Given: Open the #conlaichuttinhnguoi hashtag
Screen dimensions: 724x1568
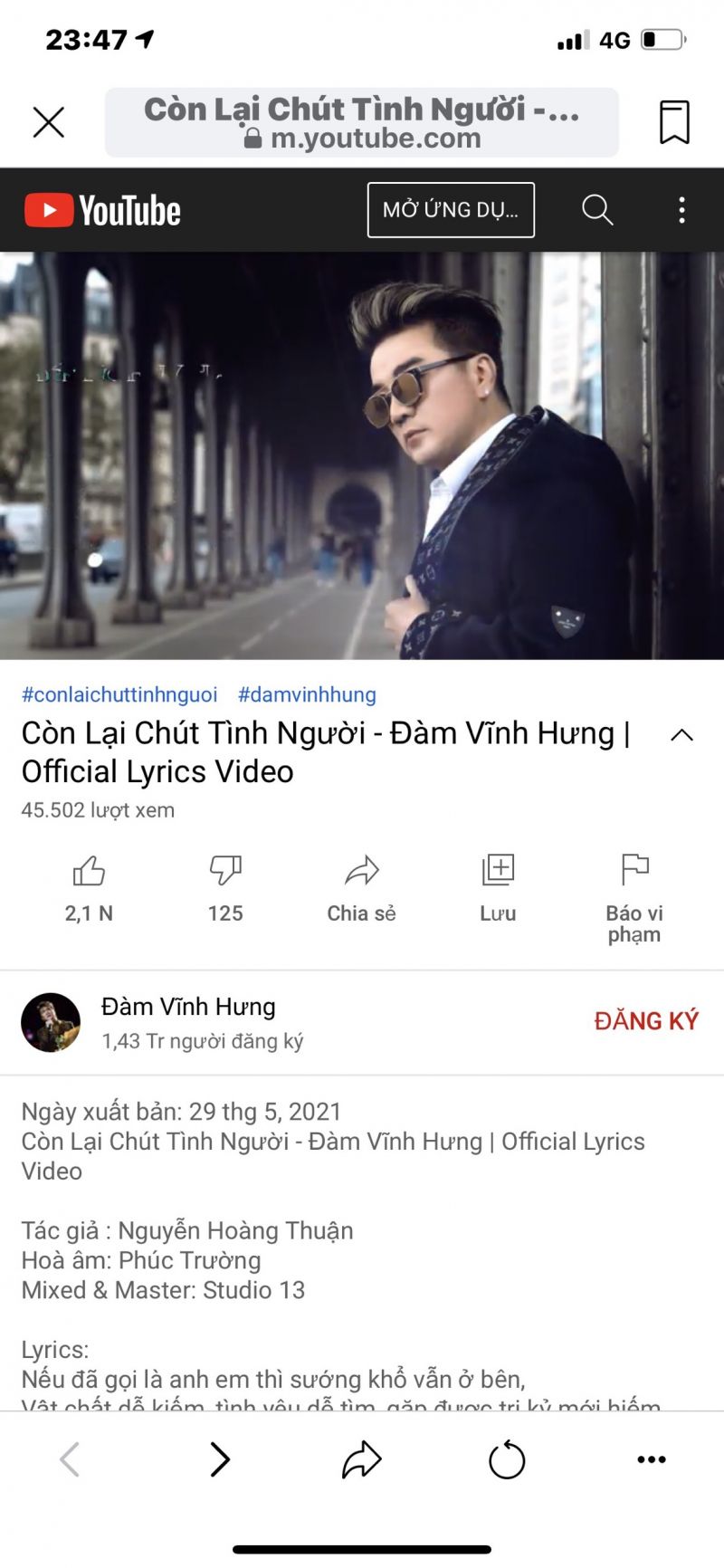Looking at the screenshot, I should point(119,694).
